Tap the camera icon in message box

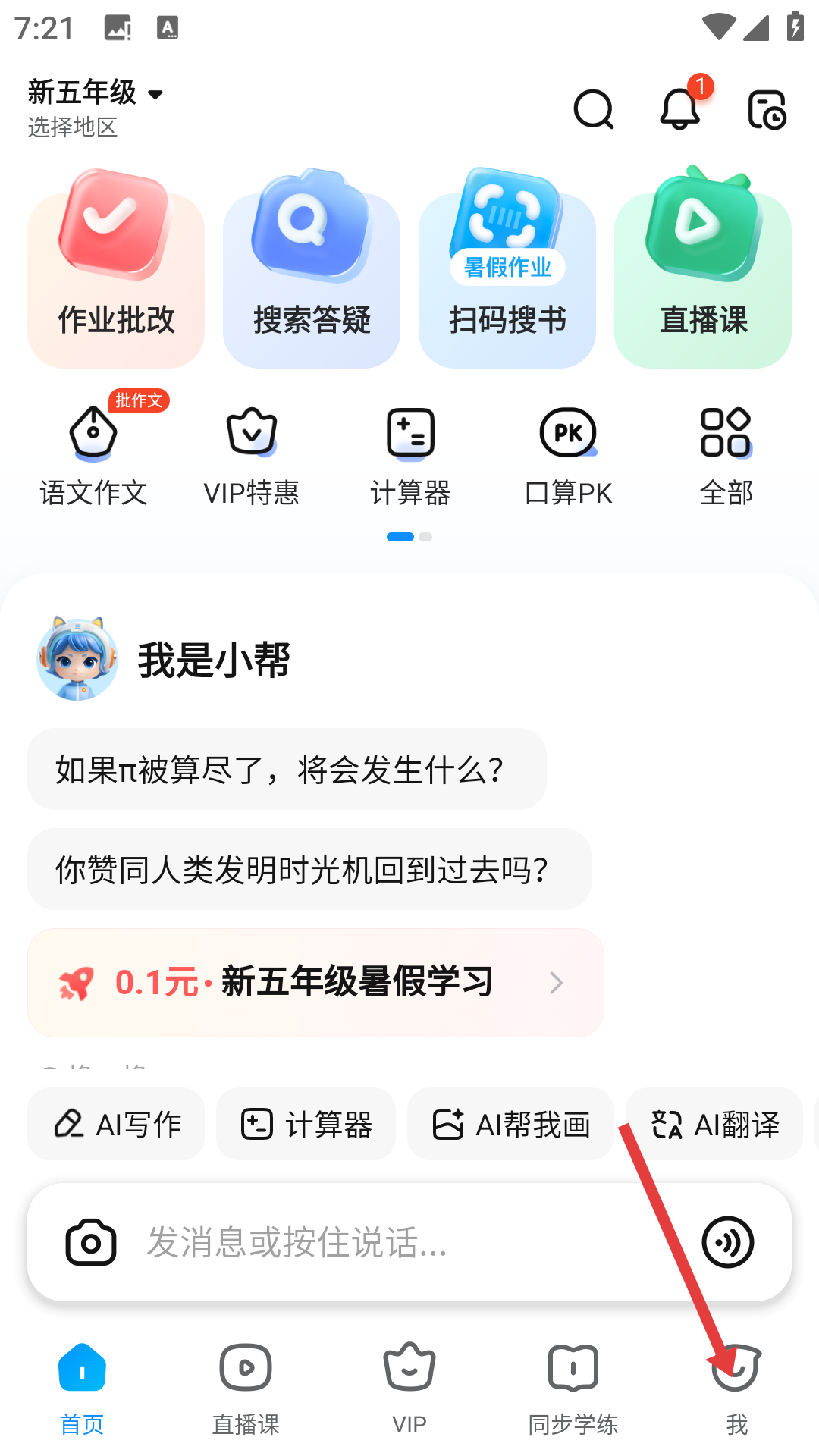coord(91,1242)
